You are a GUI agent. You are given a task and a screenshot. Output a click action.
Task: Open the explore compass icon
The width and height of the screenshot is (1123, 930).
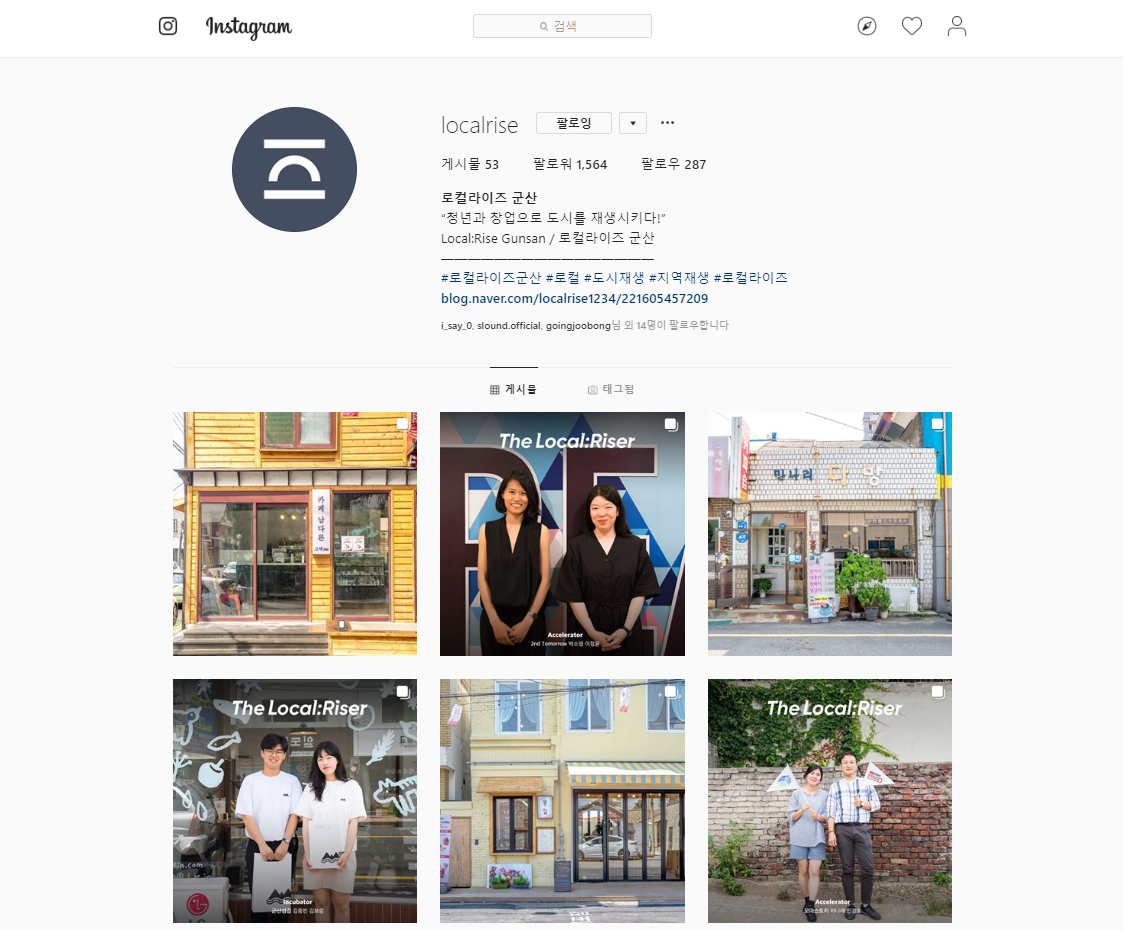(867, 26)
